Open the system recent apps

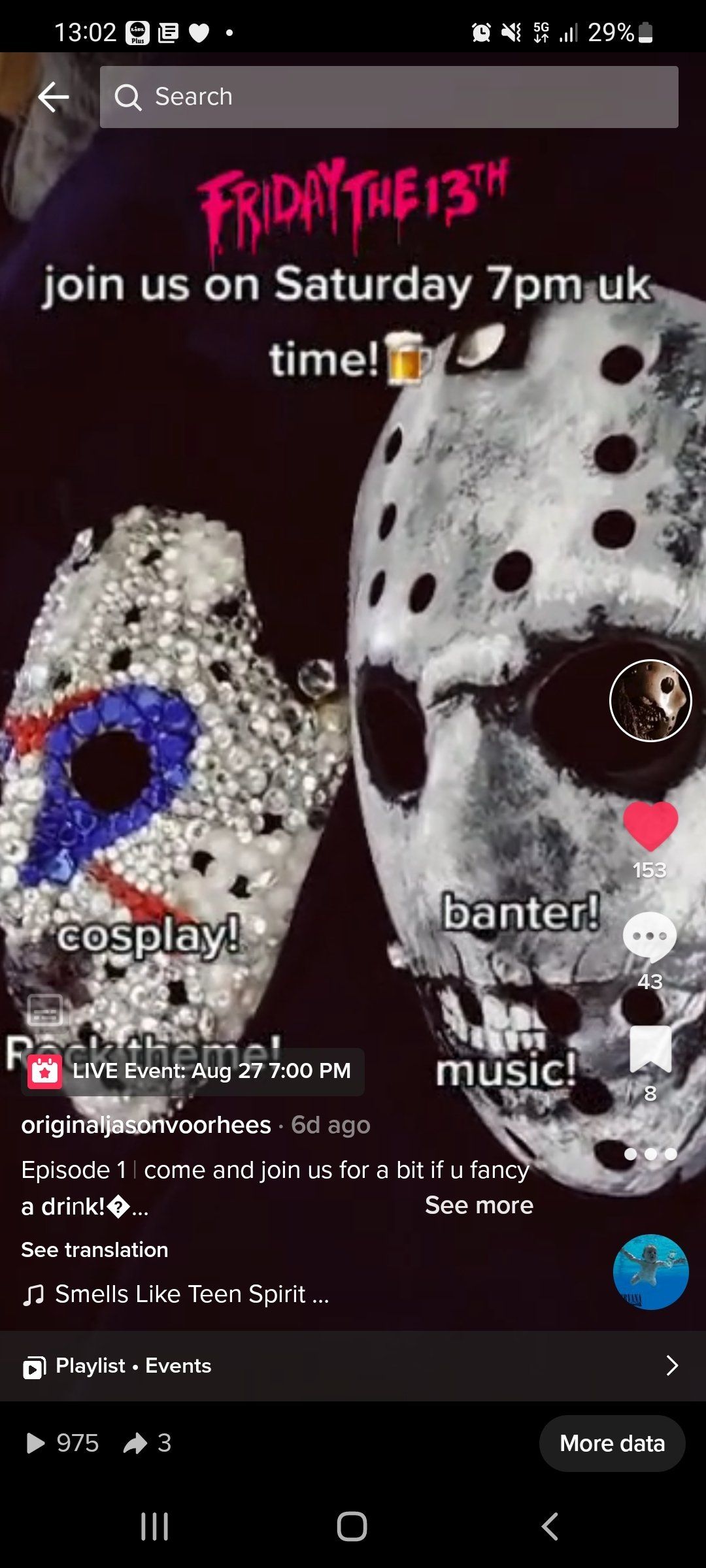155,1527
